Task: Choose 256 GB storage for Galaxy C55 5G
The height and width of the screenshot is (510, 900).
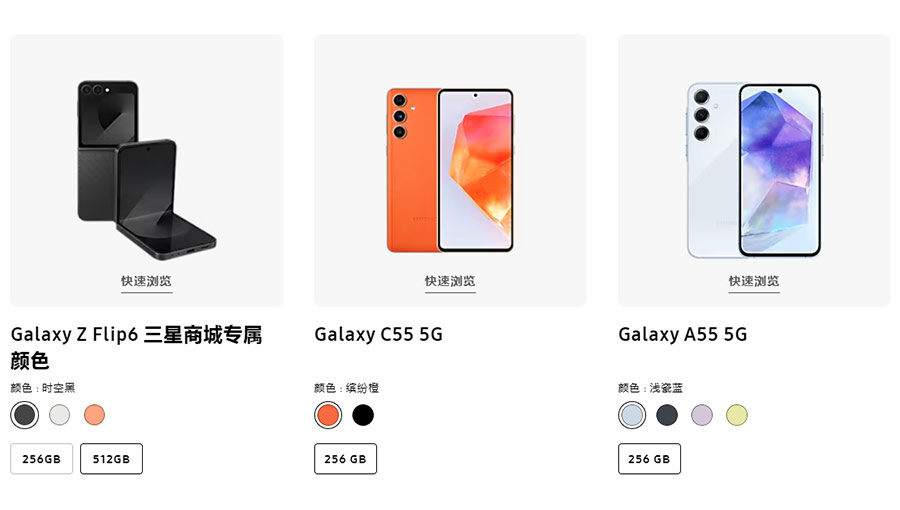Action: pos(345,459)
